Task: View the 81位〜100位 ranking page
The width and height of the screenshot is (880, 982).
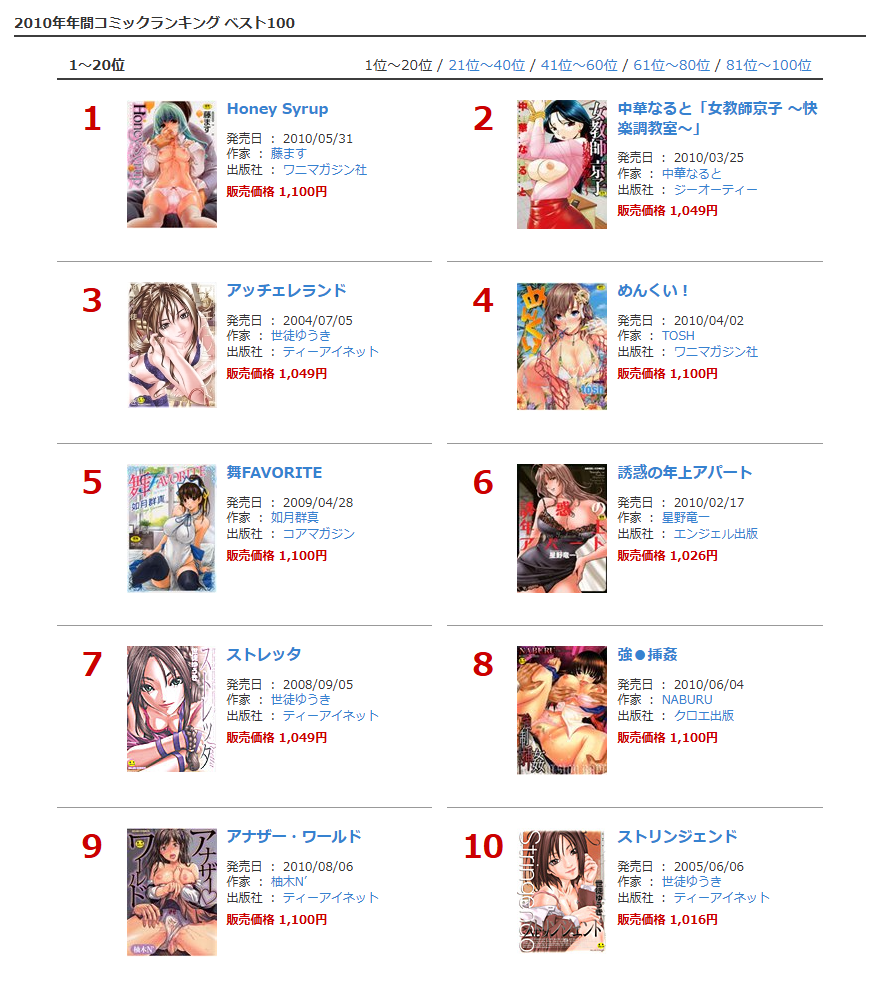Action: pos(768,65)
